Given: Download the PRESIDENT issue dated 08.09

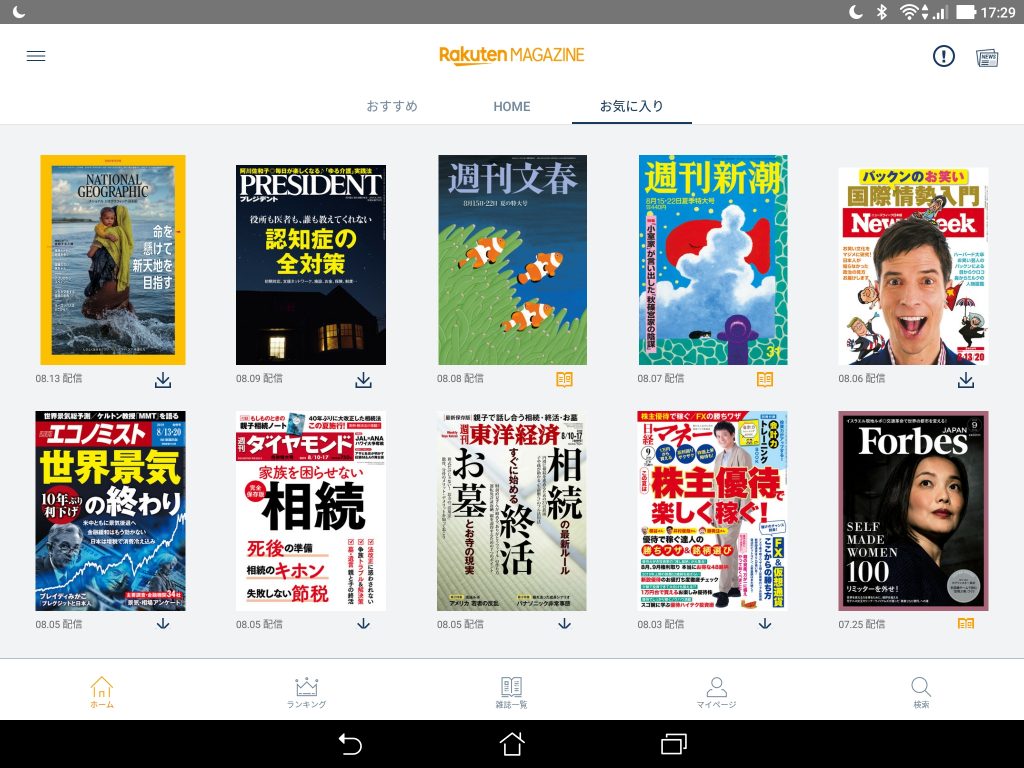Looking at the screenshot, I should coord(363,380).
